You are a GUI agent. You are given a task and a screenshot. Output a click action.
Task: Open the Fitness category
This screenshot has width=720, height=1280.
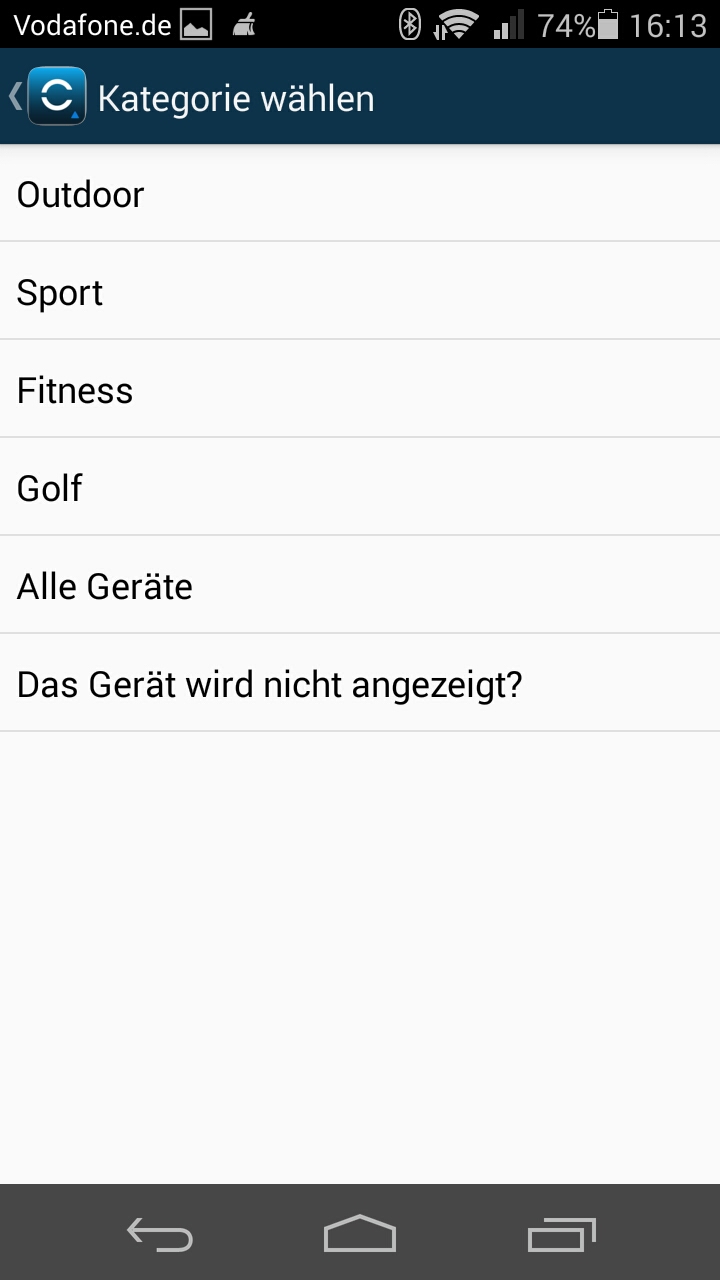[x=360, y=390]
